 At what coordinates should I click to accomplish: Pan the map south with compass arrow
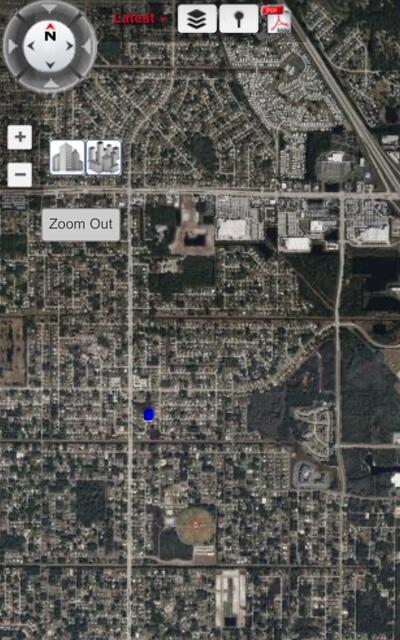tap(50, 84)
